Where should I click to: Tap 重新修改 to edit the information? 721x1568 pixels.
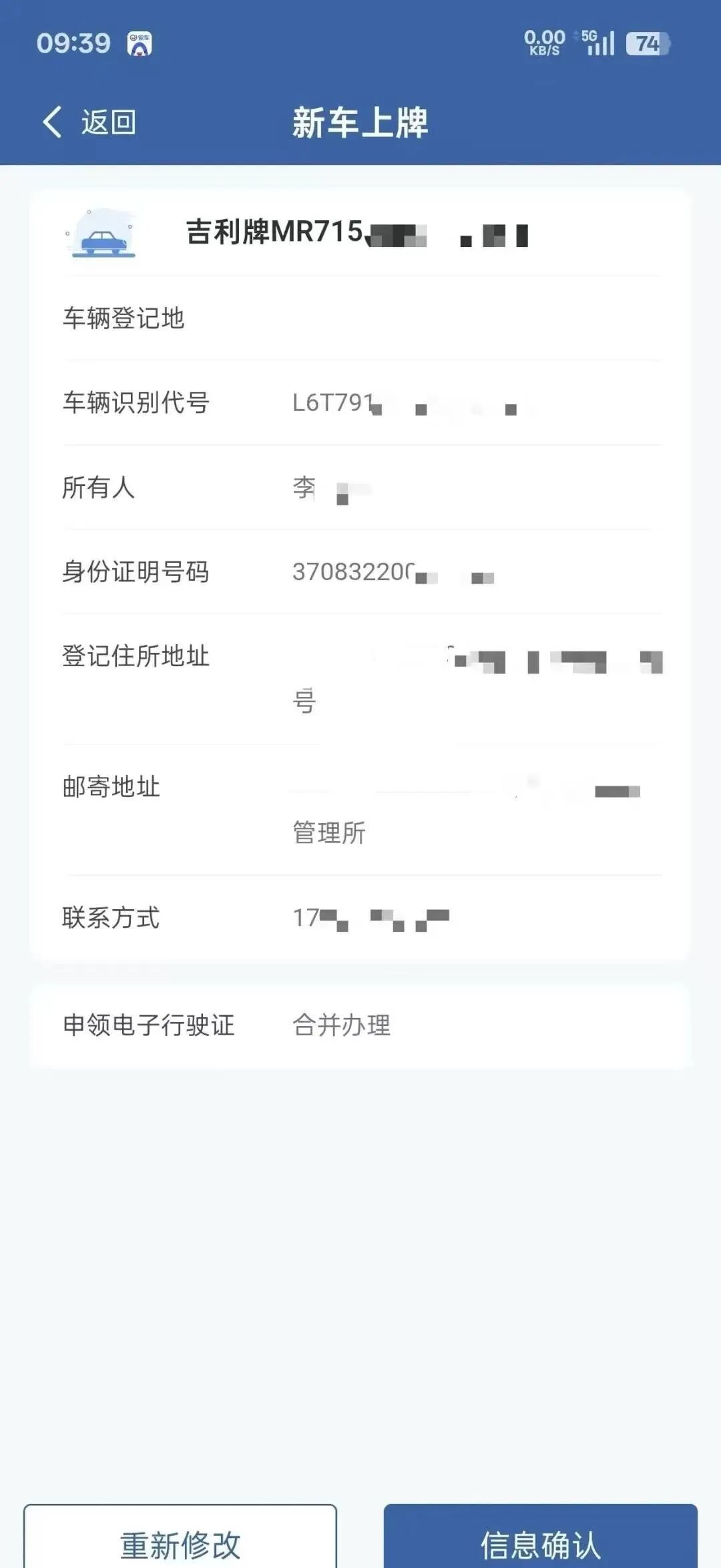(x=180, y=1541)
